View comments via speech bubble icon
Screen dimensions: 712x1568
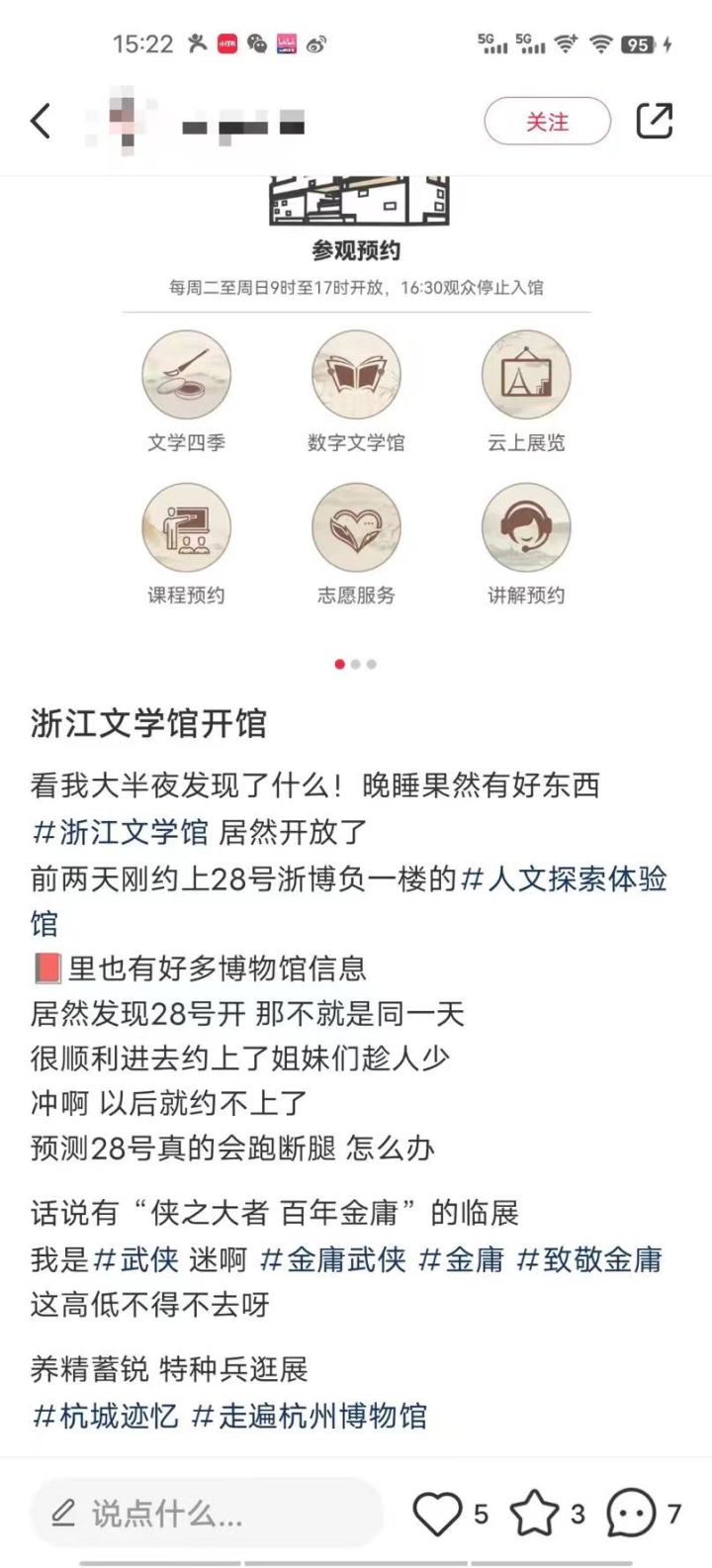(631, 1514)
